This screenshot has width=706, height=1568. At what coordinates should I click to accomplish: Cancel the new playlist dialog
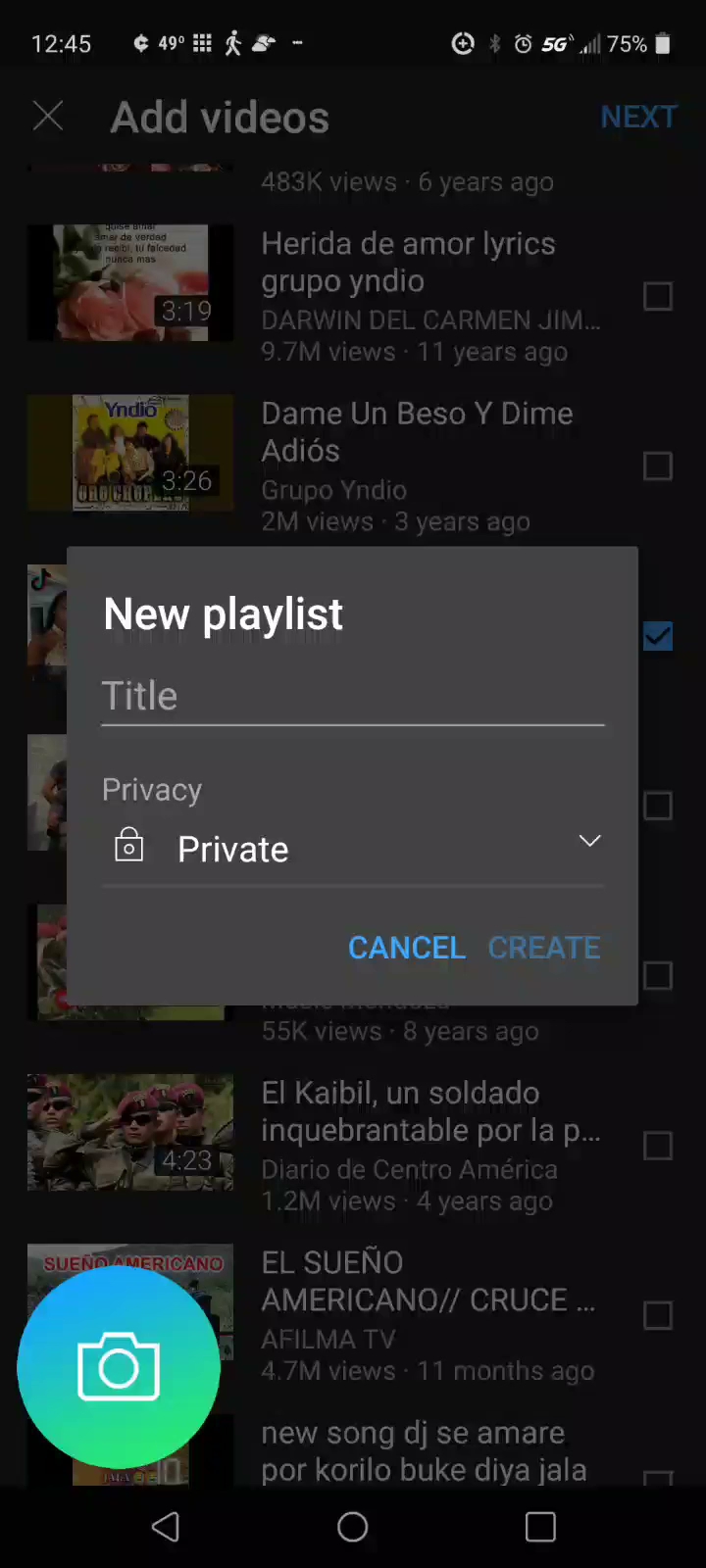[407, 948]
